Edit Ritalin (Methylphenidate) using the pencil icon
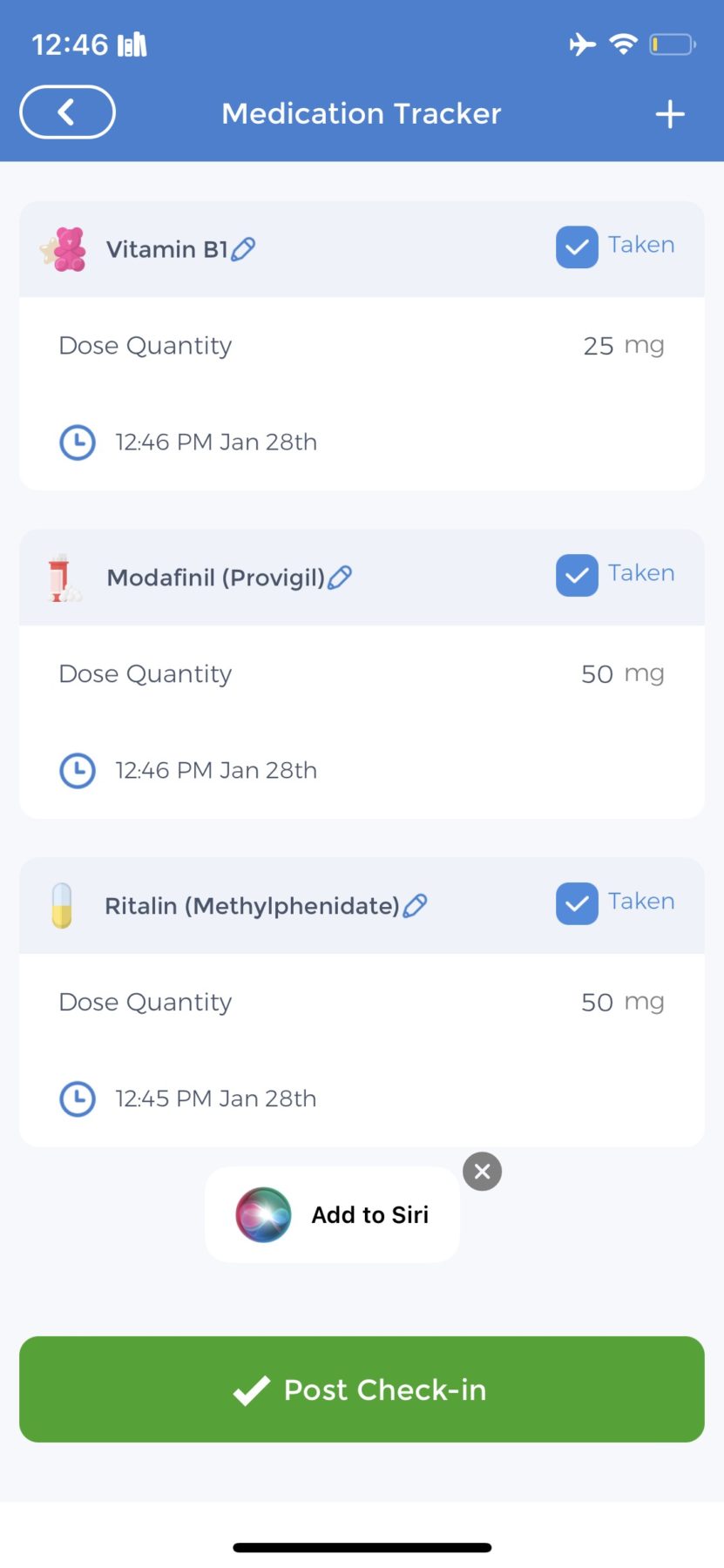The image size is (724, 1568). click(x=416, y=905)
